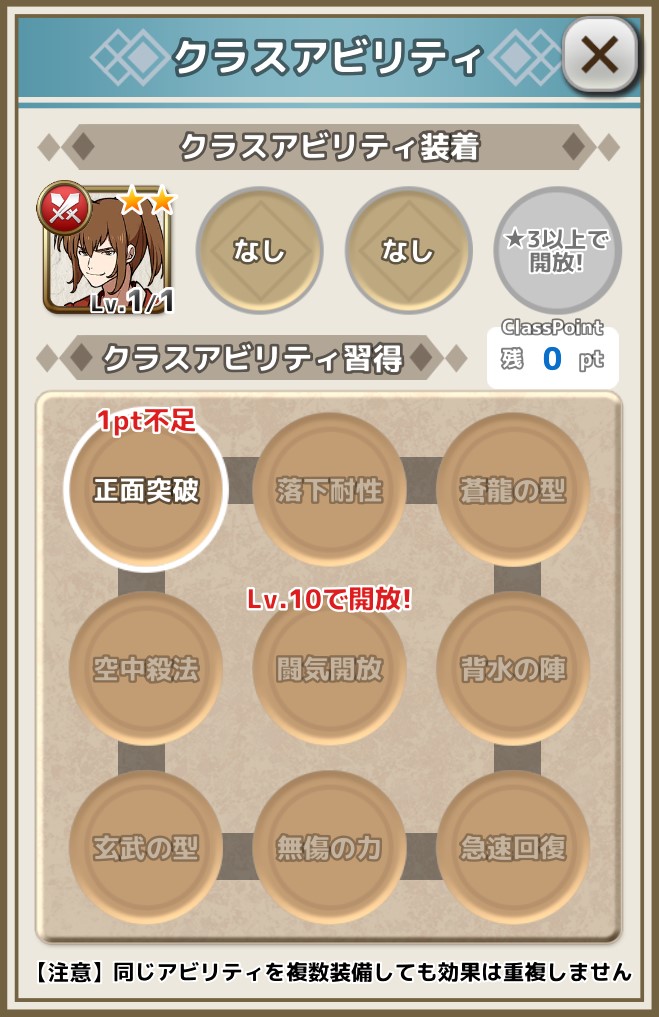
Task: Select the 空中殺法 ability node
Action: tap(146, 668)
